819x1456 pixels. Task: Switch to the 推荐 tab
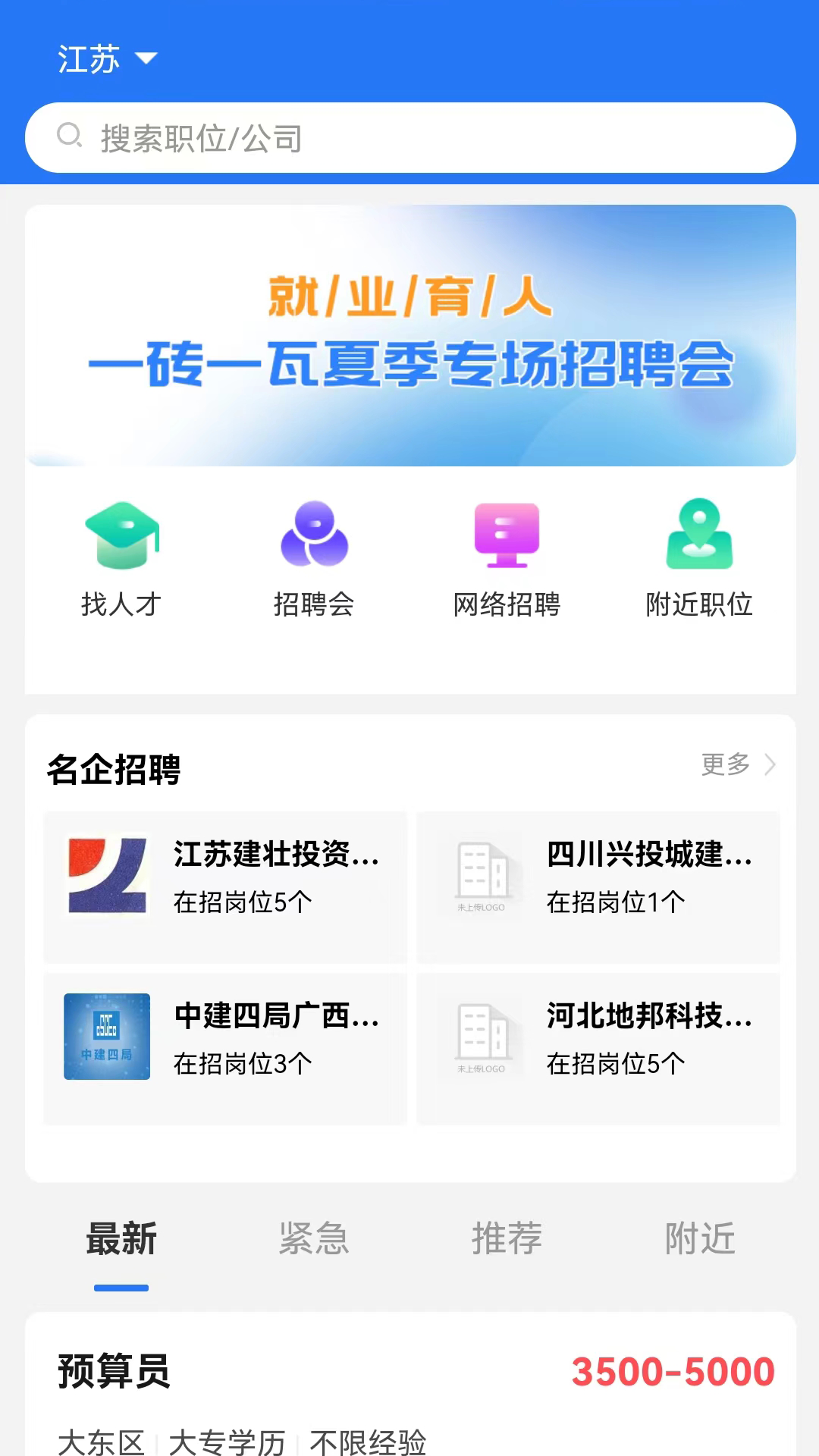507,1239
